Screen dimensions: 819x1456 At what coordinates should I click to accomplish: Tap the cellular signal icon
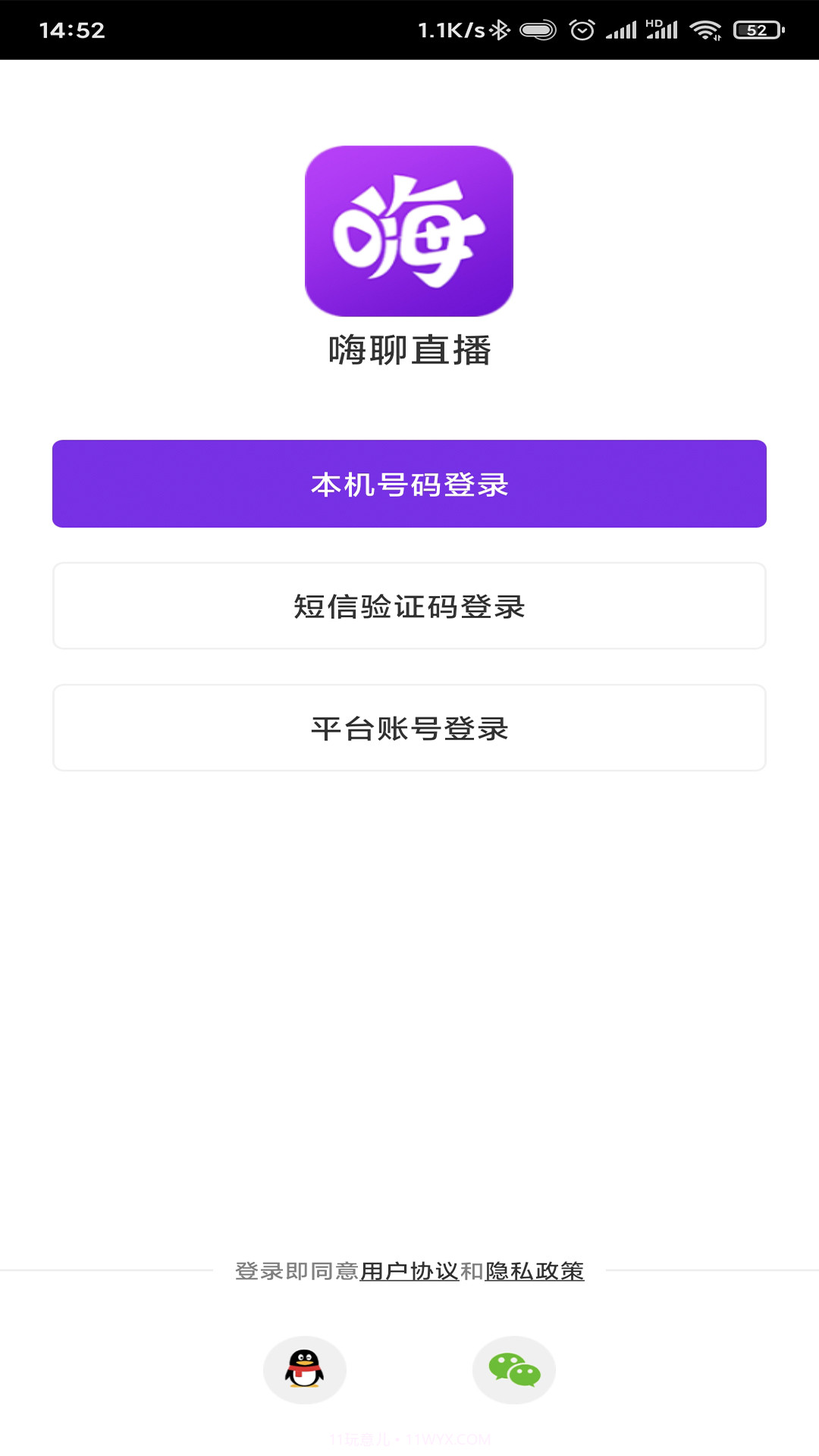click(x=622, y=29)
